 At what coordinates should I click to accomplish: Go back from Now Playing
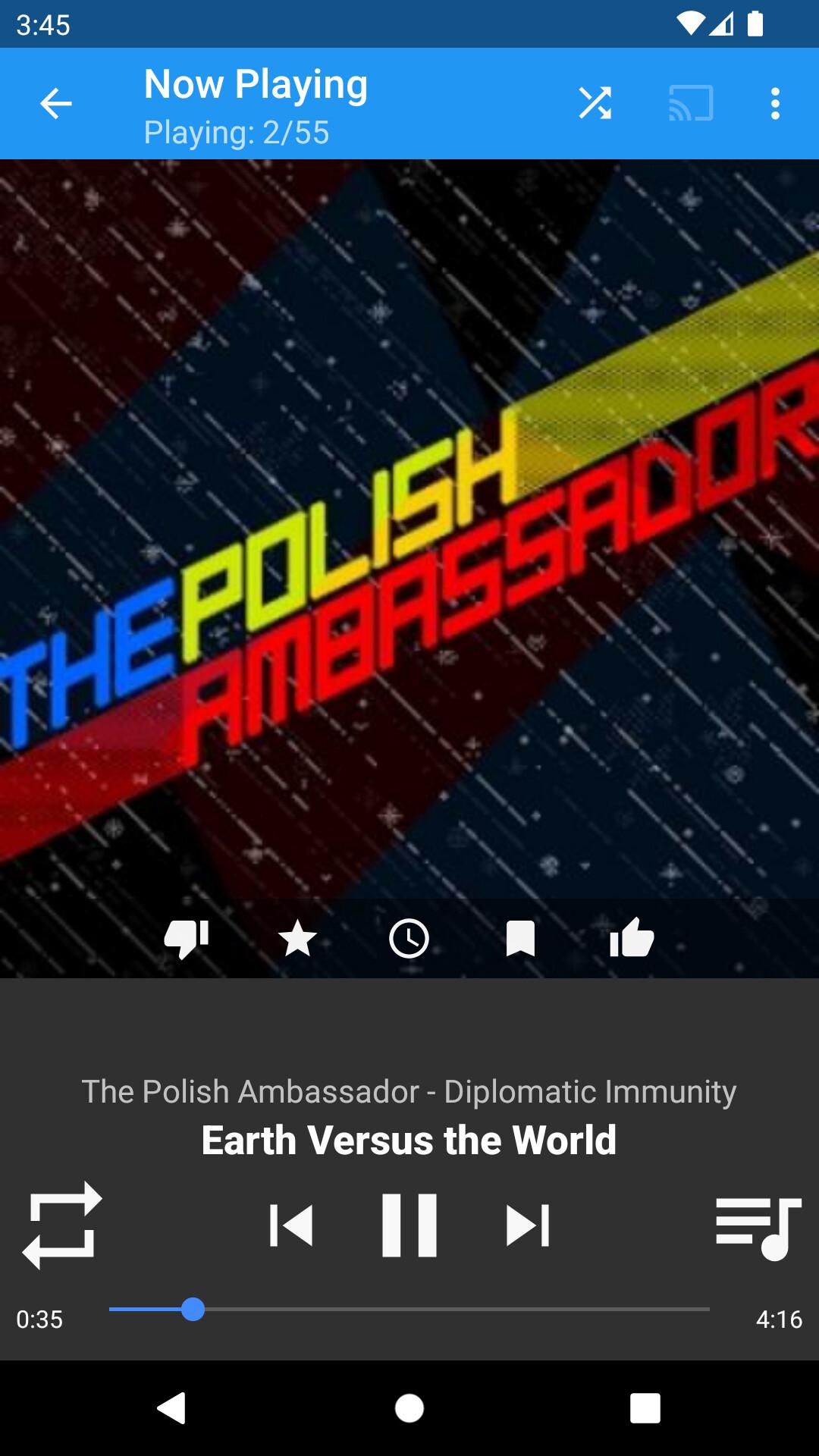pyautogui.click(x=55, y=104)
